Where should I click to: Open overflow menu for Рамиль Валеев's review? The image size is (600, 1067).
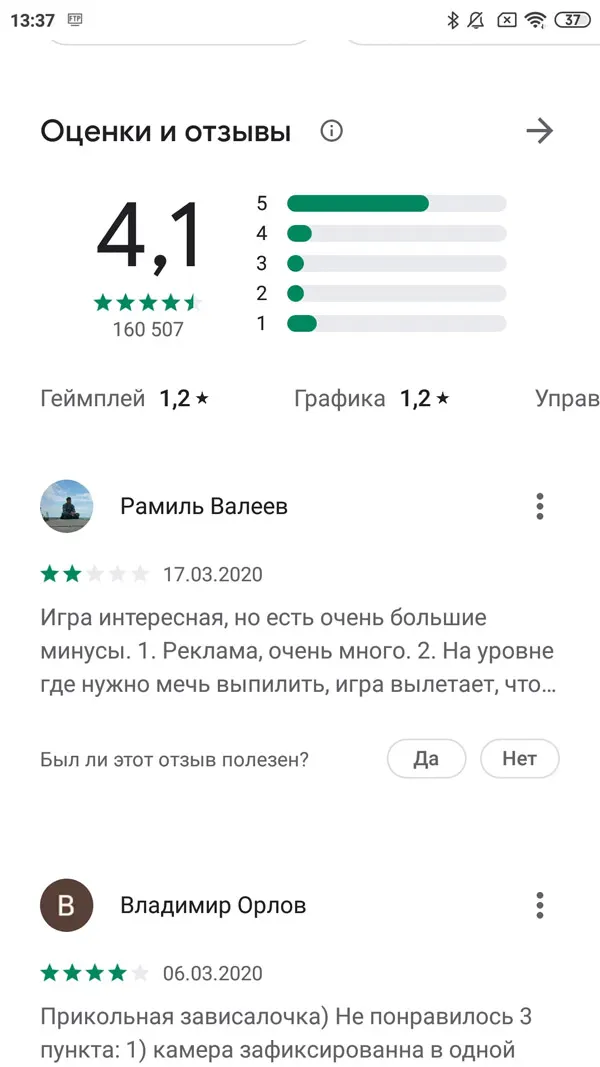pyautogui.click(x=539, y=506)
